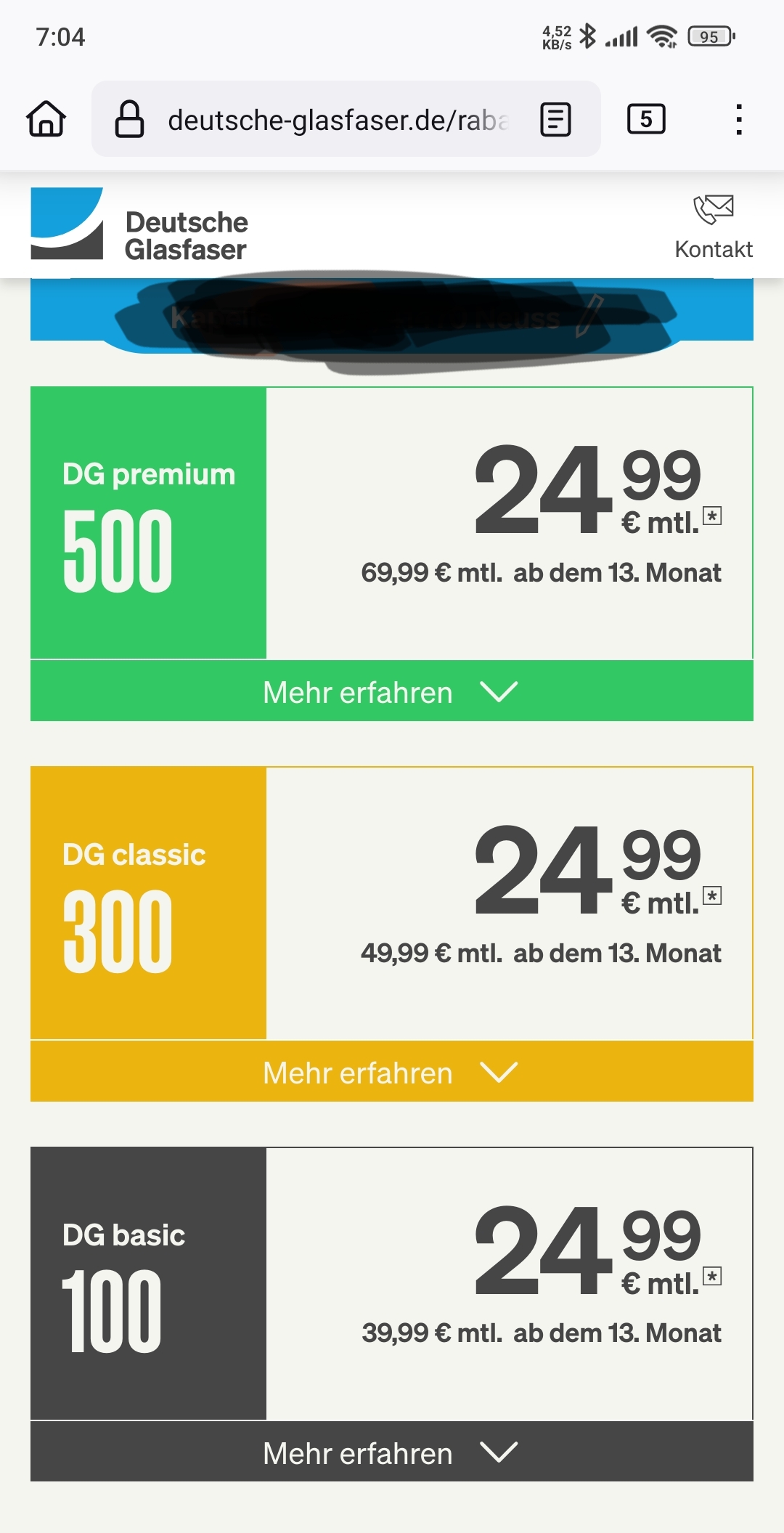Tap the footnote asterisk on DG basic price
The width and height of the screenshot is (784, 1533).
pyautogui.click(x=712, y=1276)
